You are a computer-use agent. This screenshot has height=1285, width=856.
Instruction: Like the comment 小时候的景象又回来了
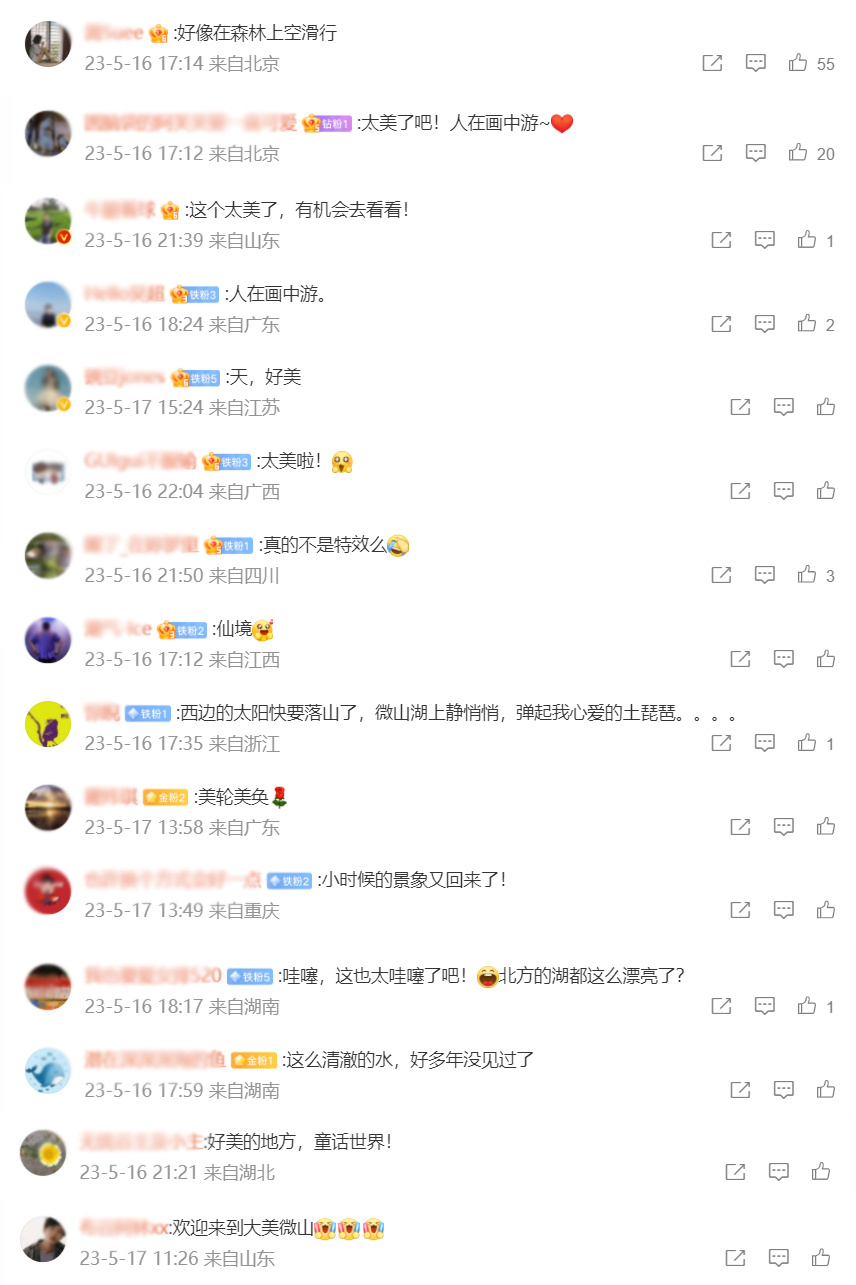click(x=826, y=910)
